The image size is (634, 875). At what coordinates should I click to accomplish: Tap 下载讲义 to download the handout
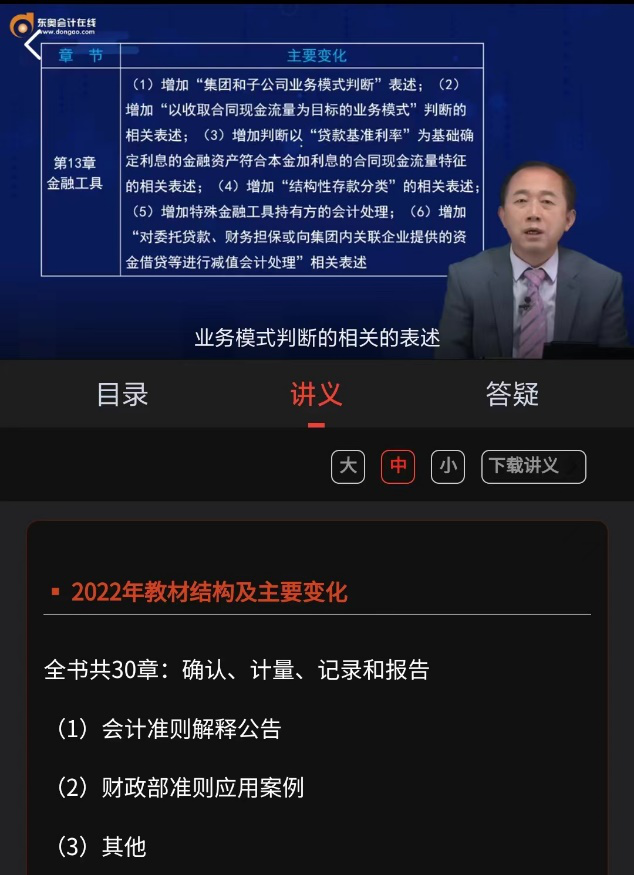pos(533,466)
